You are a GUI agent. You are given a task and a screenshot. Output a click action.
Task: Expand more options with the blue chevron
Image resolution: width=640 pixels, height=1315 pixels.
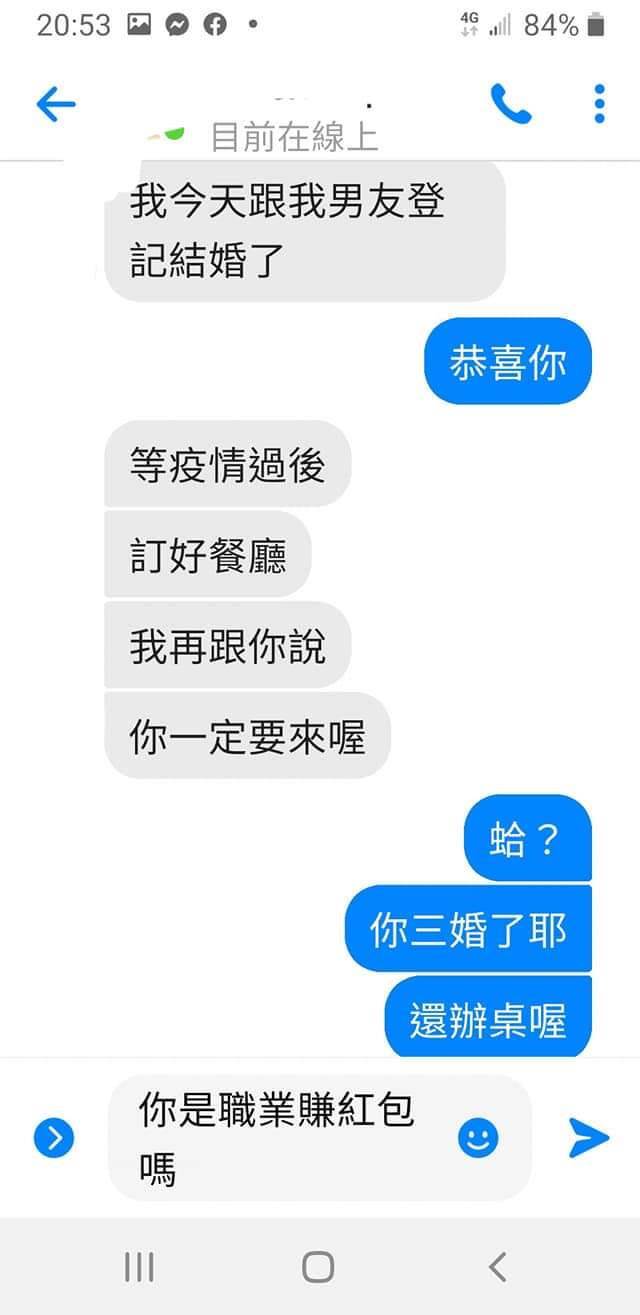pyautogui.click(x=54, y=1137)
